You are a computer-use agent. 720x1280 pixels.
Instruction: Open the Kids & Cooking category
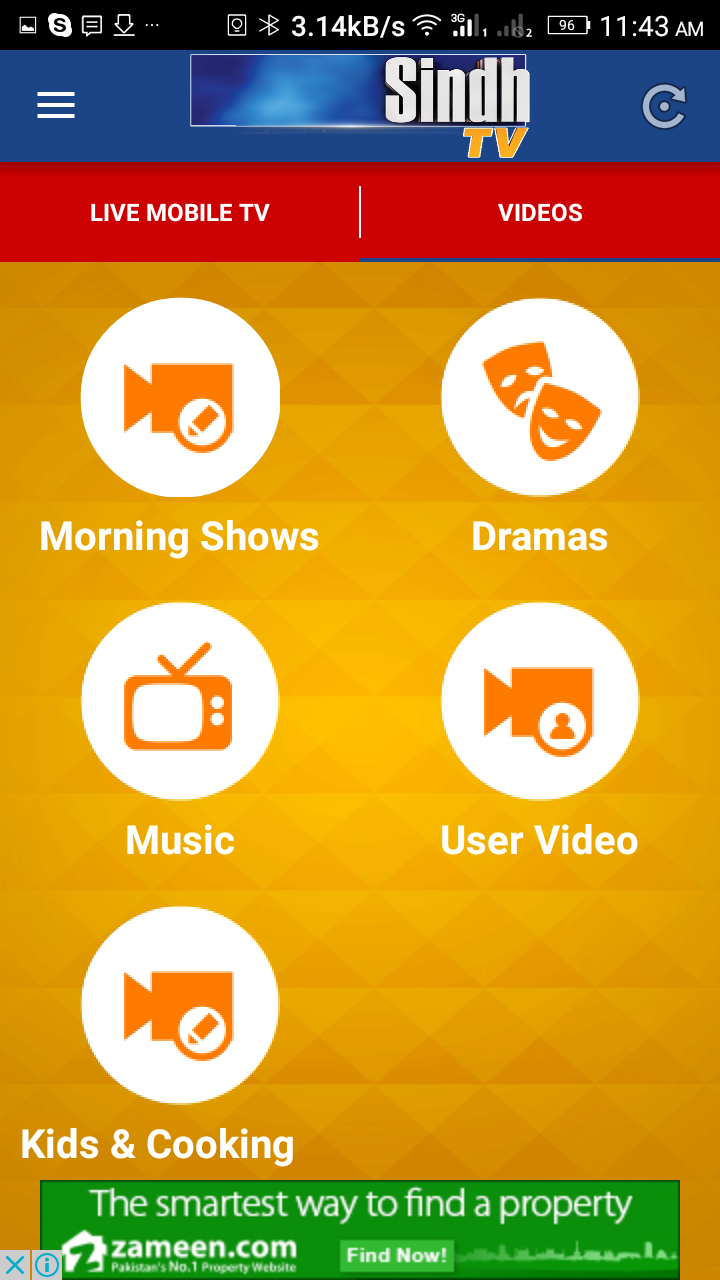point(180,1005)
